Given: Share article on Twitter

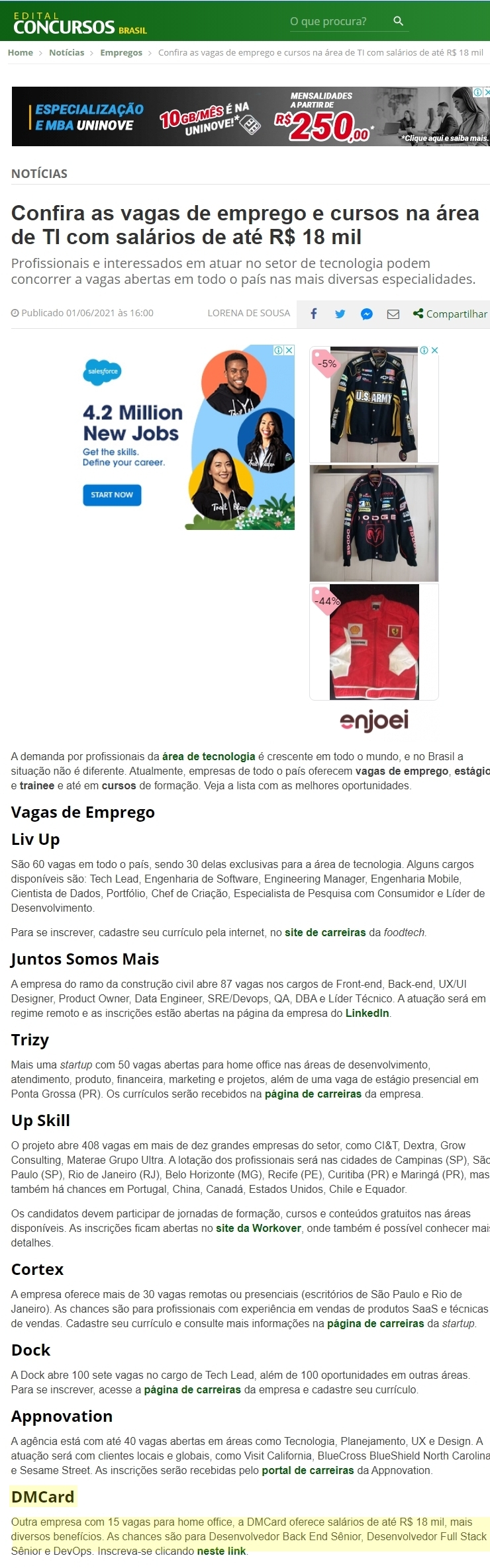Looking at the screenshot, I should pyautogui.click(x=340, y=314).
